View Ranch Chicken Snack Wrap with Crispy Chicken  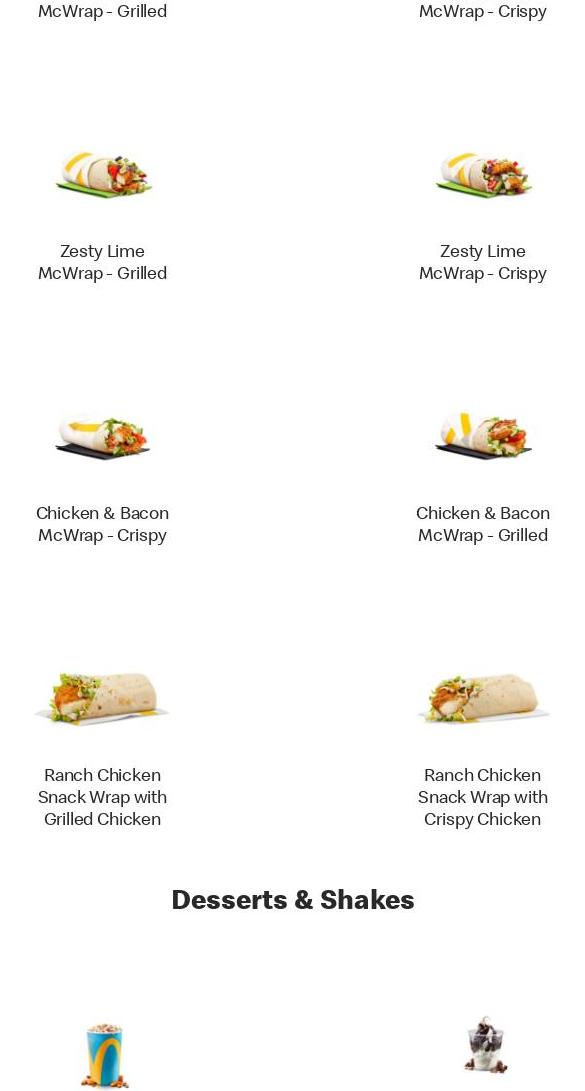click(483, 797)
